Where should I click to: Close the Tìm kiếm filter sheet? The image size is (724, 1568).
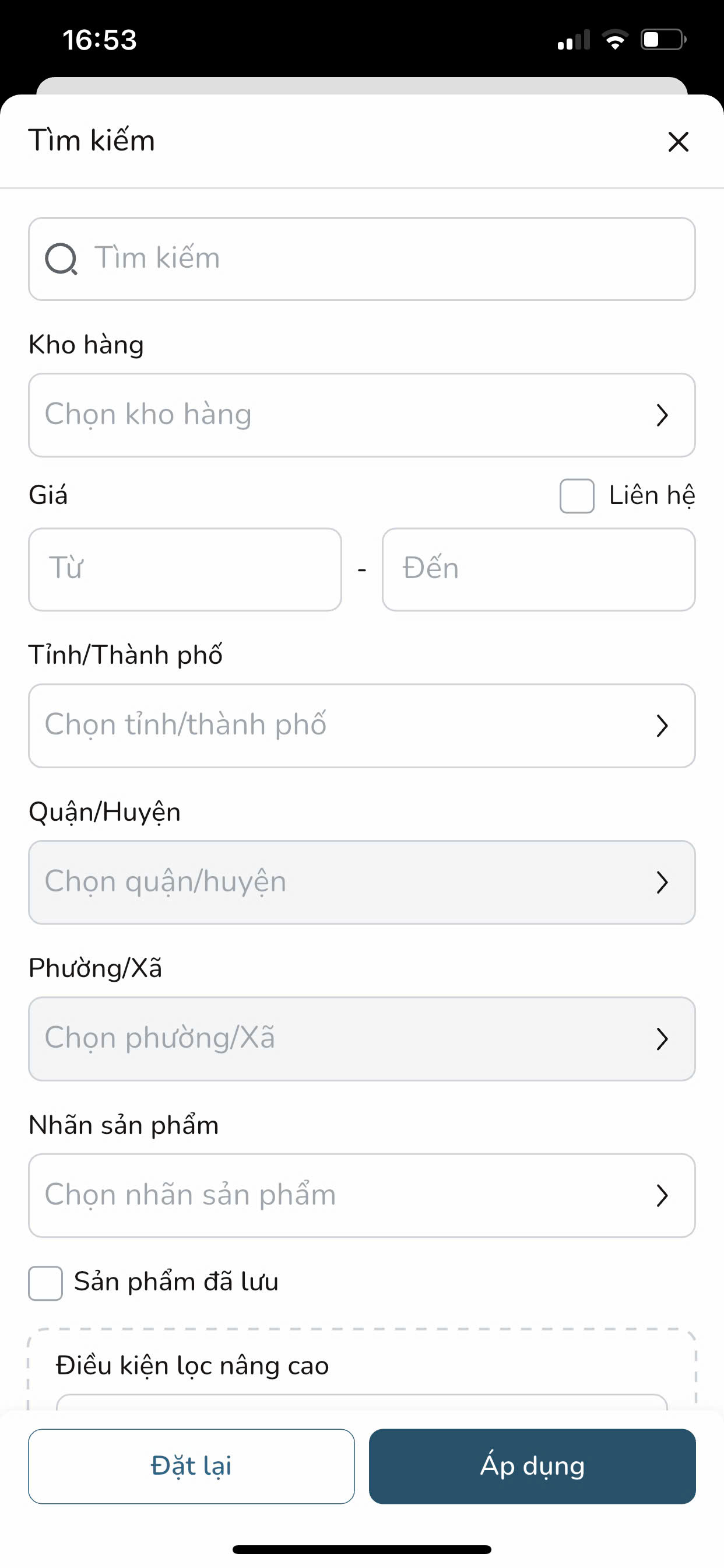678,142
